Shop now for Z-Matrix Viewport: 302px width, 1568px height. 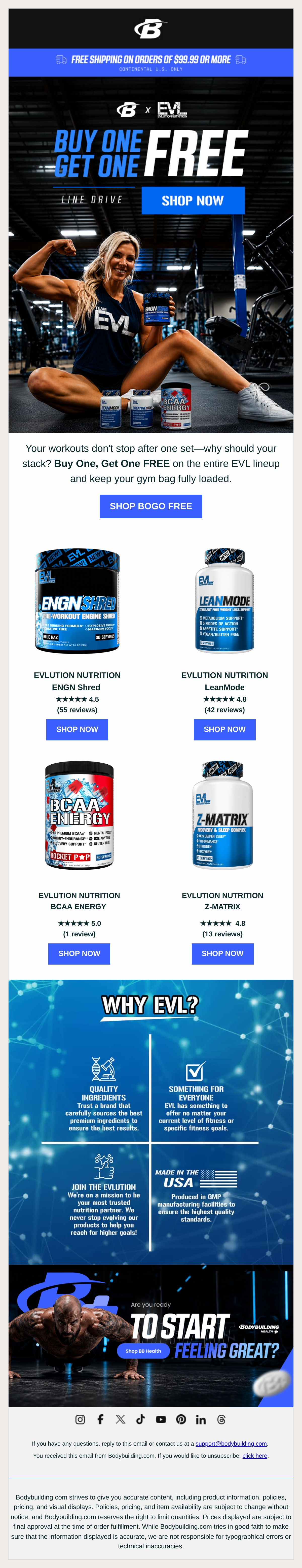[222, 953]
